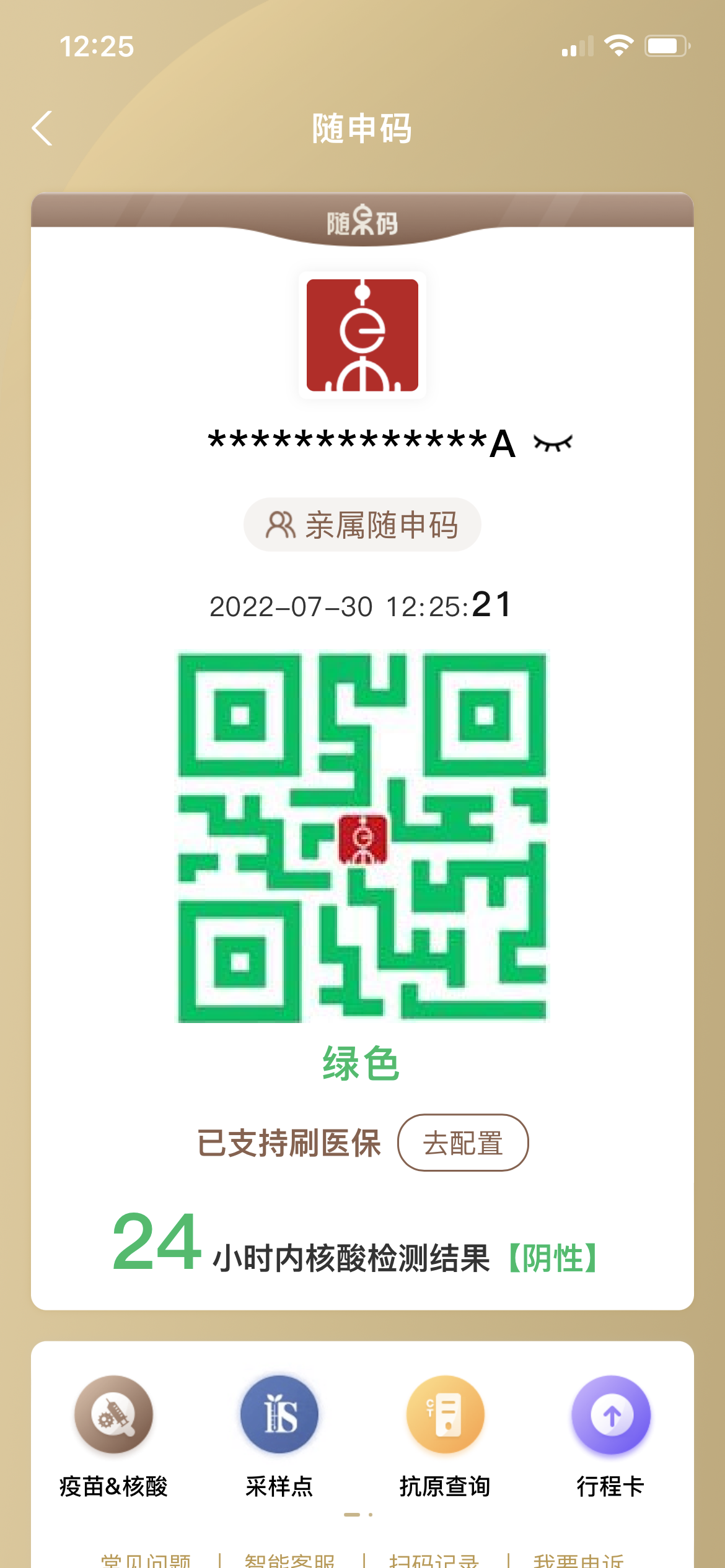Tap 去配置 to set up medical insurance
The width and height of the screenshot is (725, 1568).
pos(463,1143)
